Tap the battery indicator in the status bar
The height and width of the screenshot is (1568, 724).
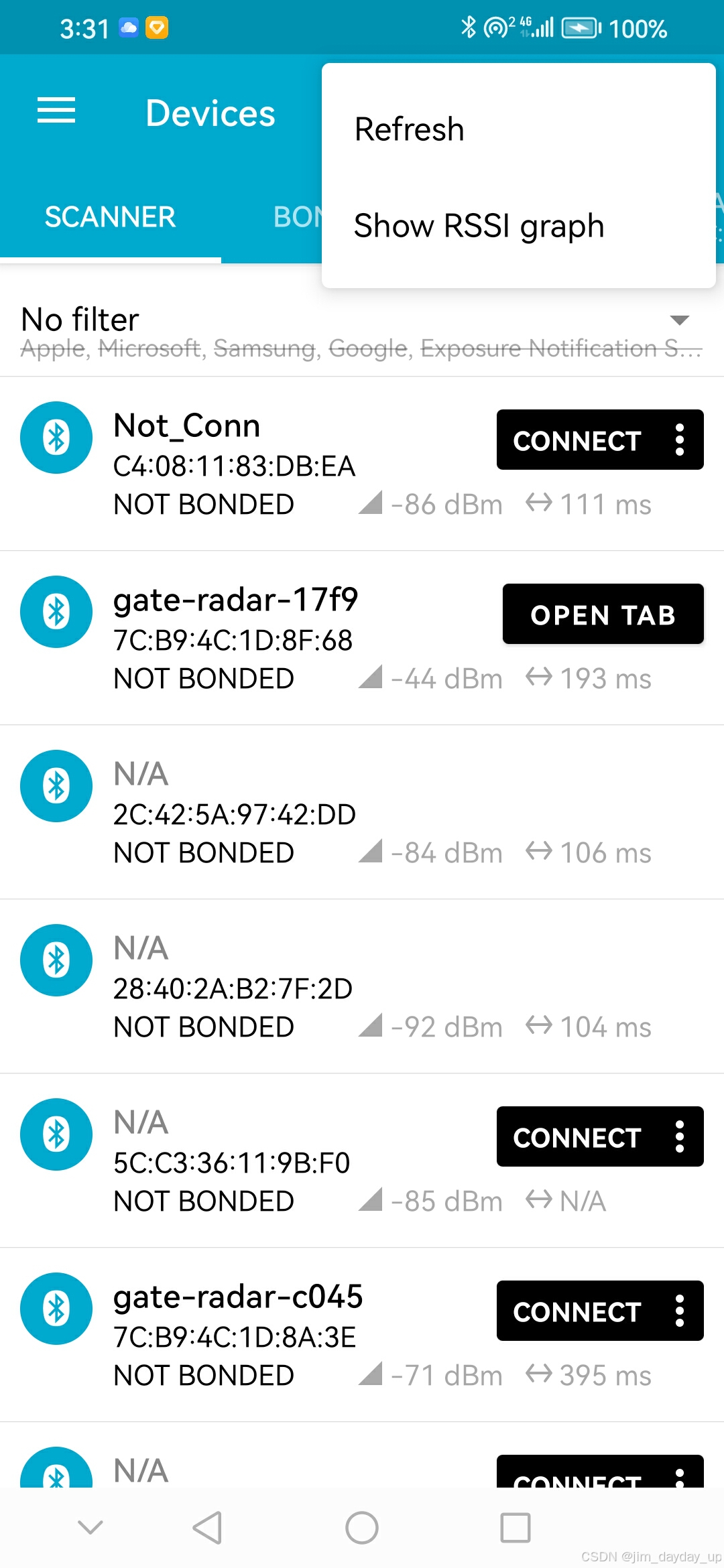click(578, 27)
